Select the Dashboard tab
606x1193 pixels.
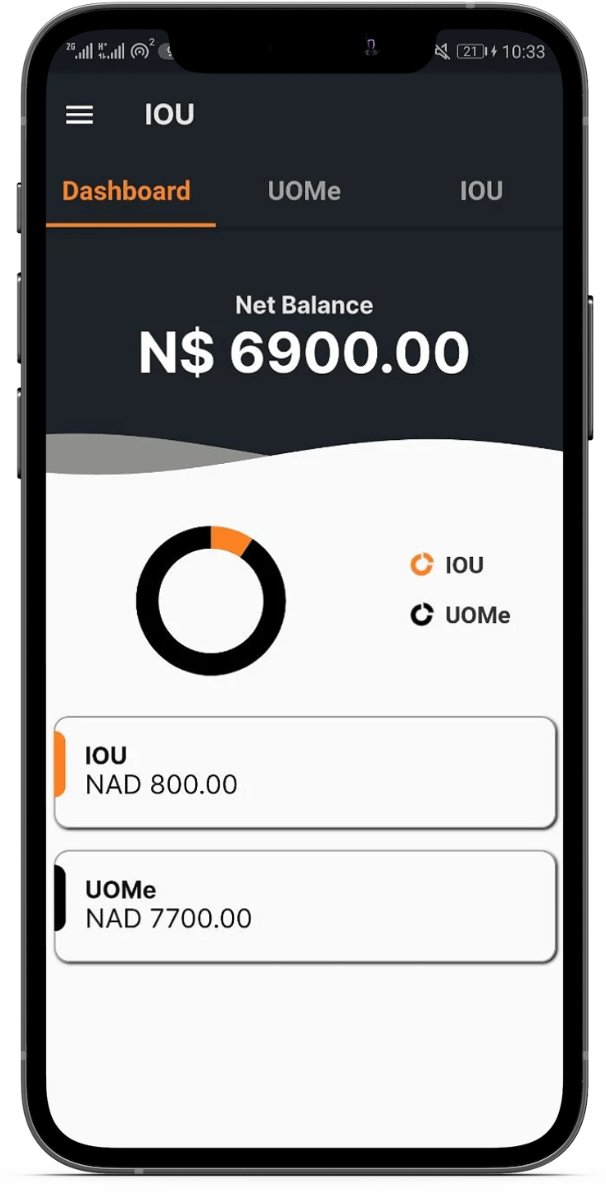(127, 191)
